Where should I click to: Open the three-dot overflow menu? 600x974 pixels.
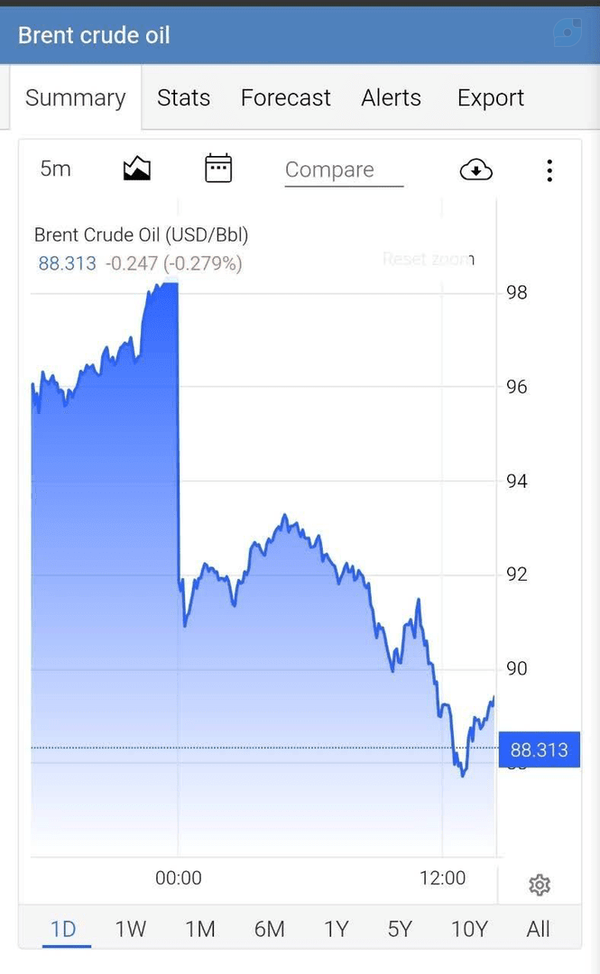tap(549, 170)
